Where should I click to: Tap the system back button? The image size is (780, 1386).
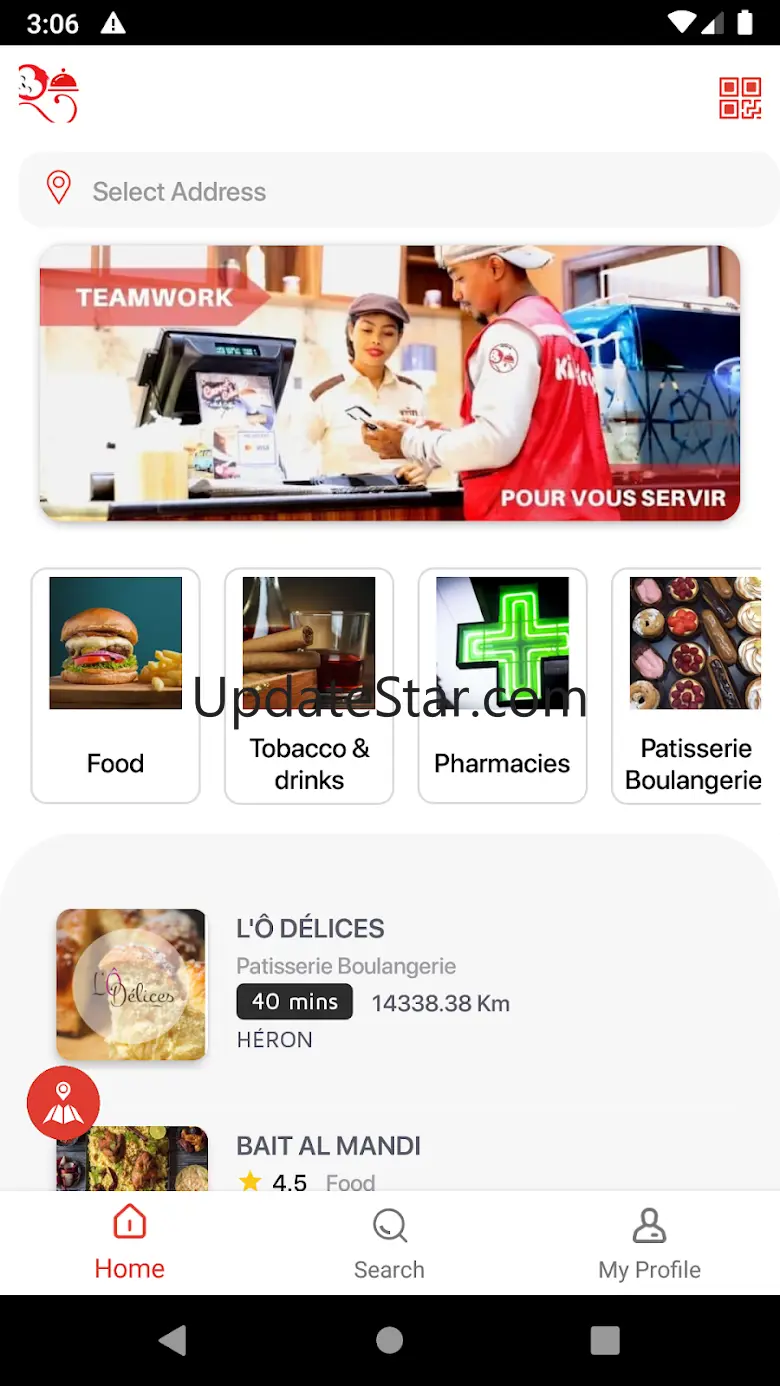coord(173,1340)
